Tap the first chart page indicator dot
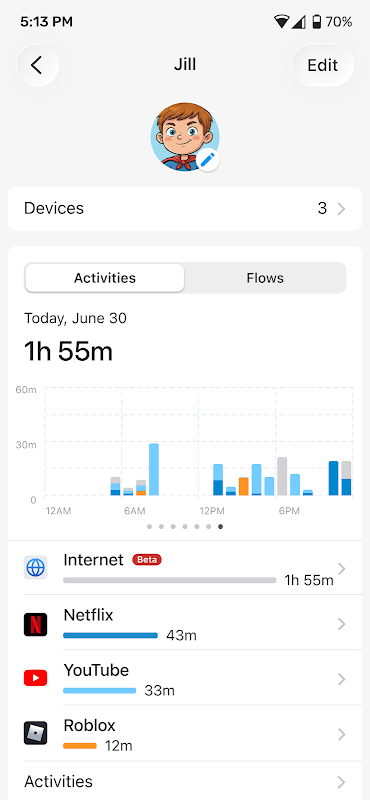This screenshot has height=800, width=370. tap(149, 527)
